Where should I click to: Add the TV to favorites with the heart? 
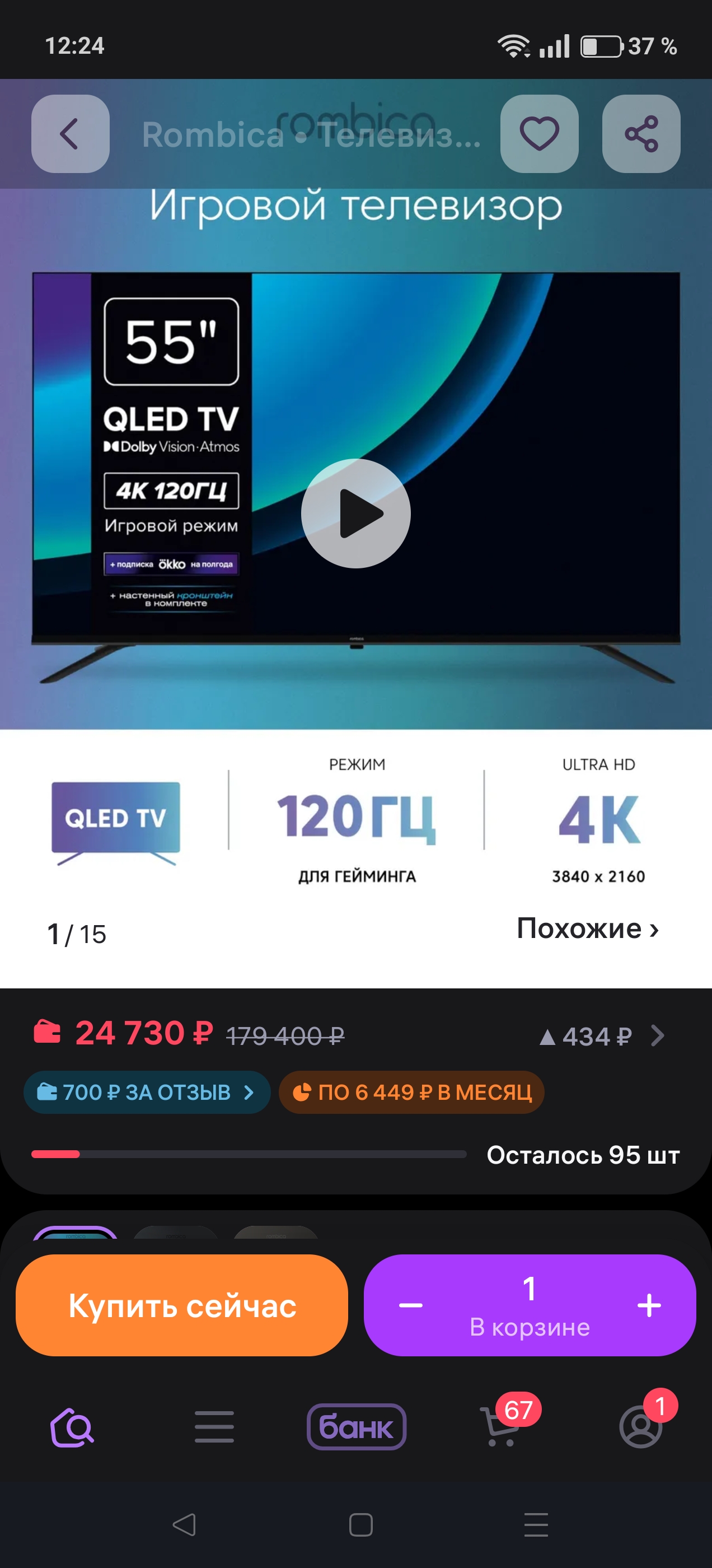[539, 135]
